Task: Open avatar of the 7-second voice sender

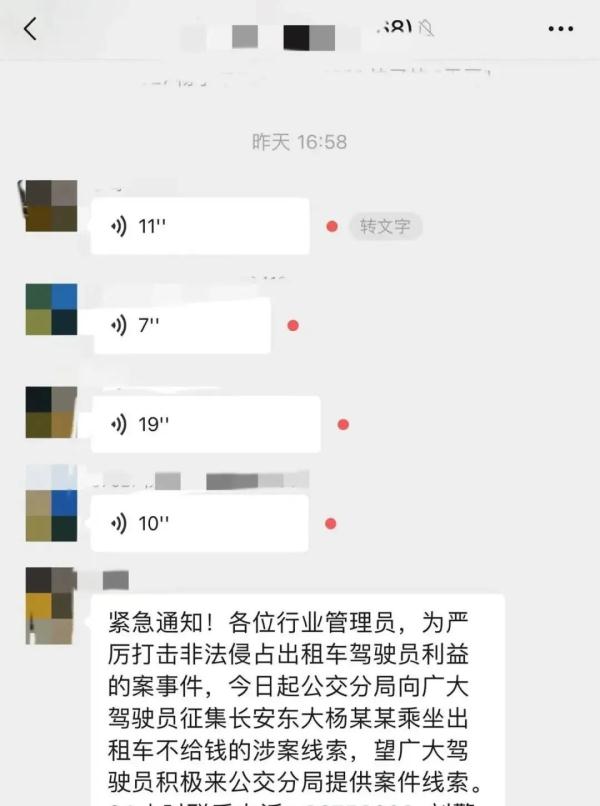Action: click(x=51, y=309)
